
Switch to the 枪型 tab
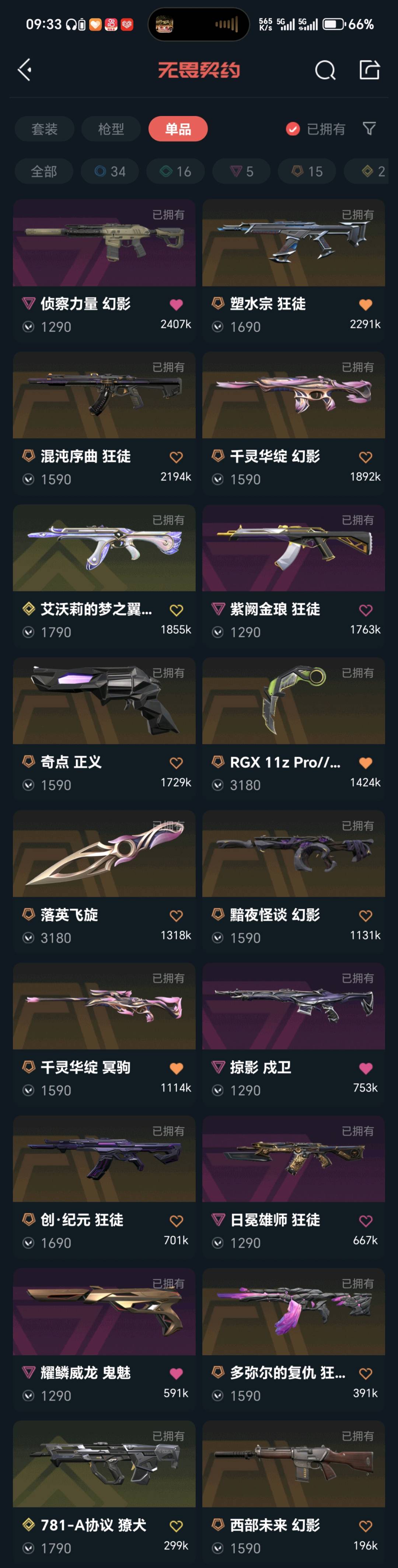point(111,129)
